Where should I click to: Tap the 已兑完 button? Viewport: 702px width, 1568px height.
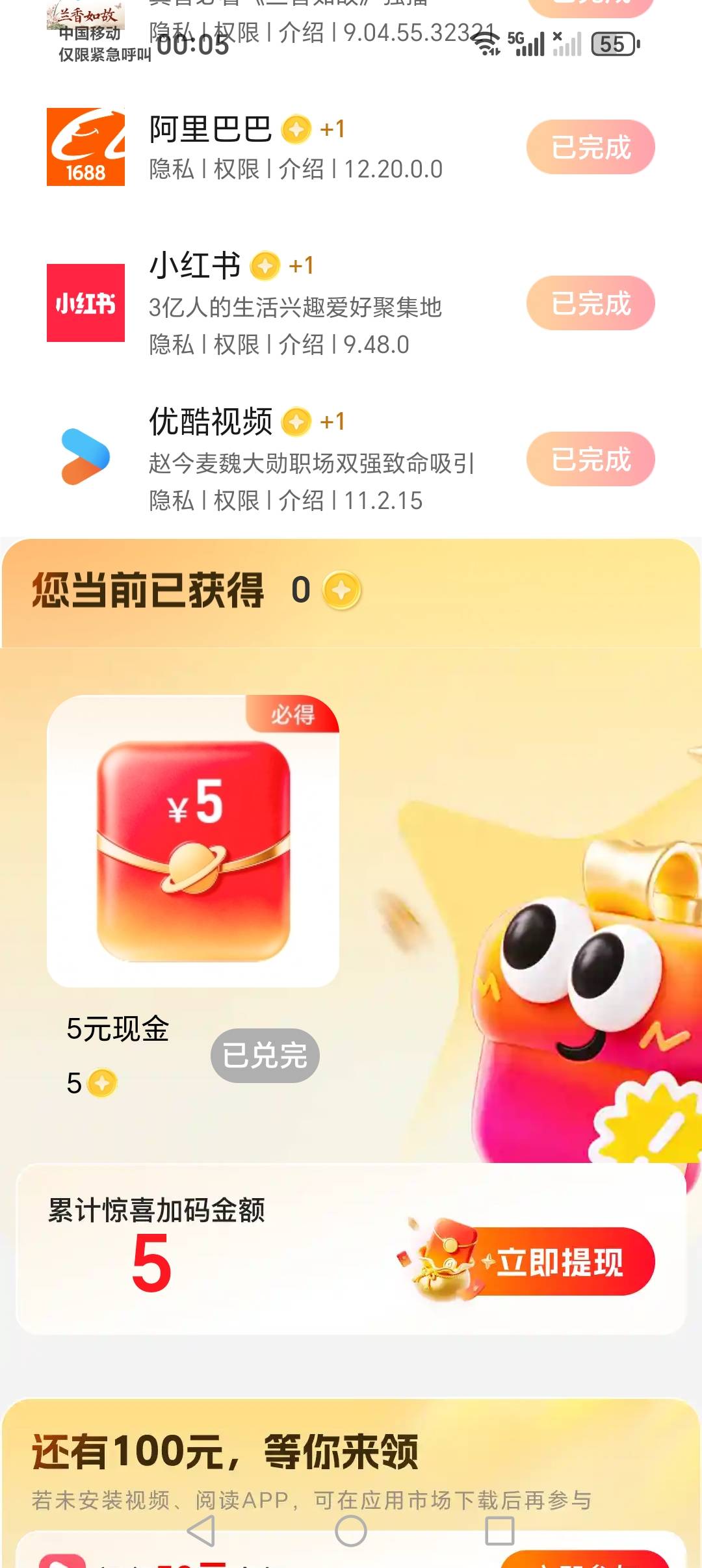point(265,1055)
